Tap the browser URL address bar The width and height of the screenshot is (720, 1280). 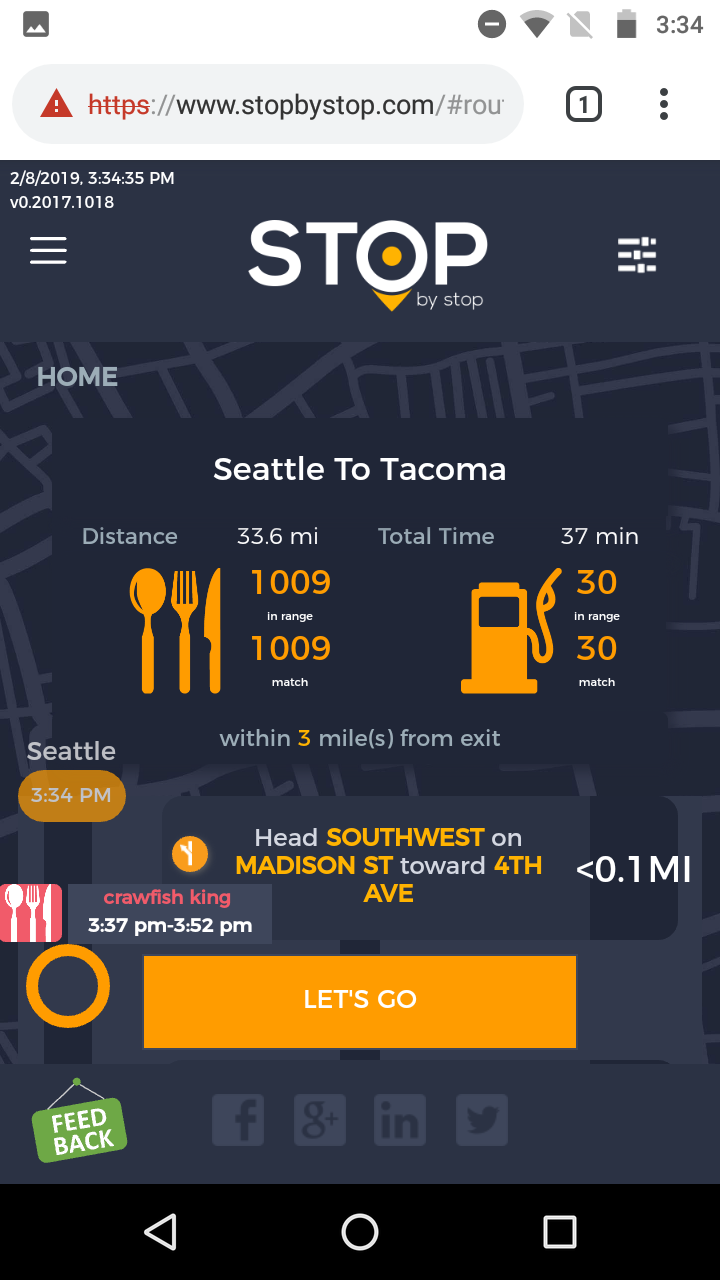click(290, 105)
